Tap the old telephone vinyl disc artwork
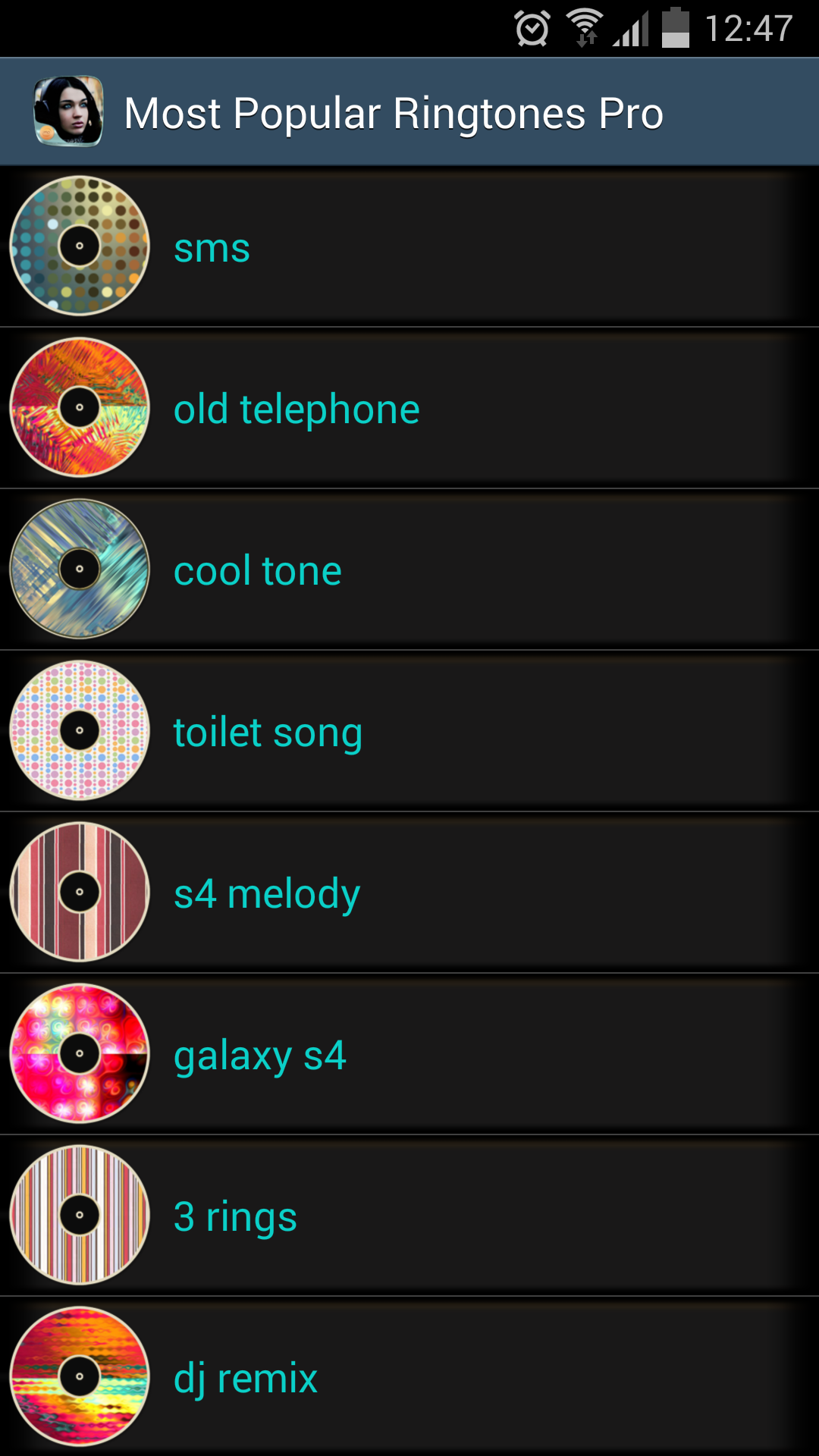819x1456 pixels. [79, 407]
